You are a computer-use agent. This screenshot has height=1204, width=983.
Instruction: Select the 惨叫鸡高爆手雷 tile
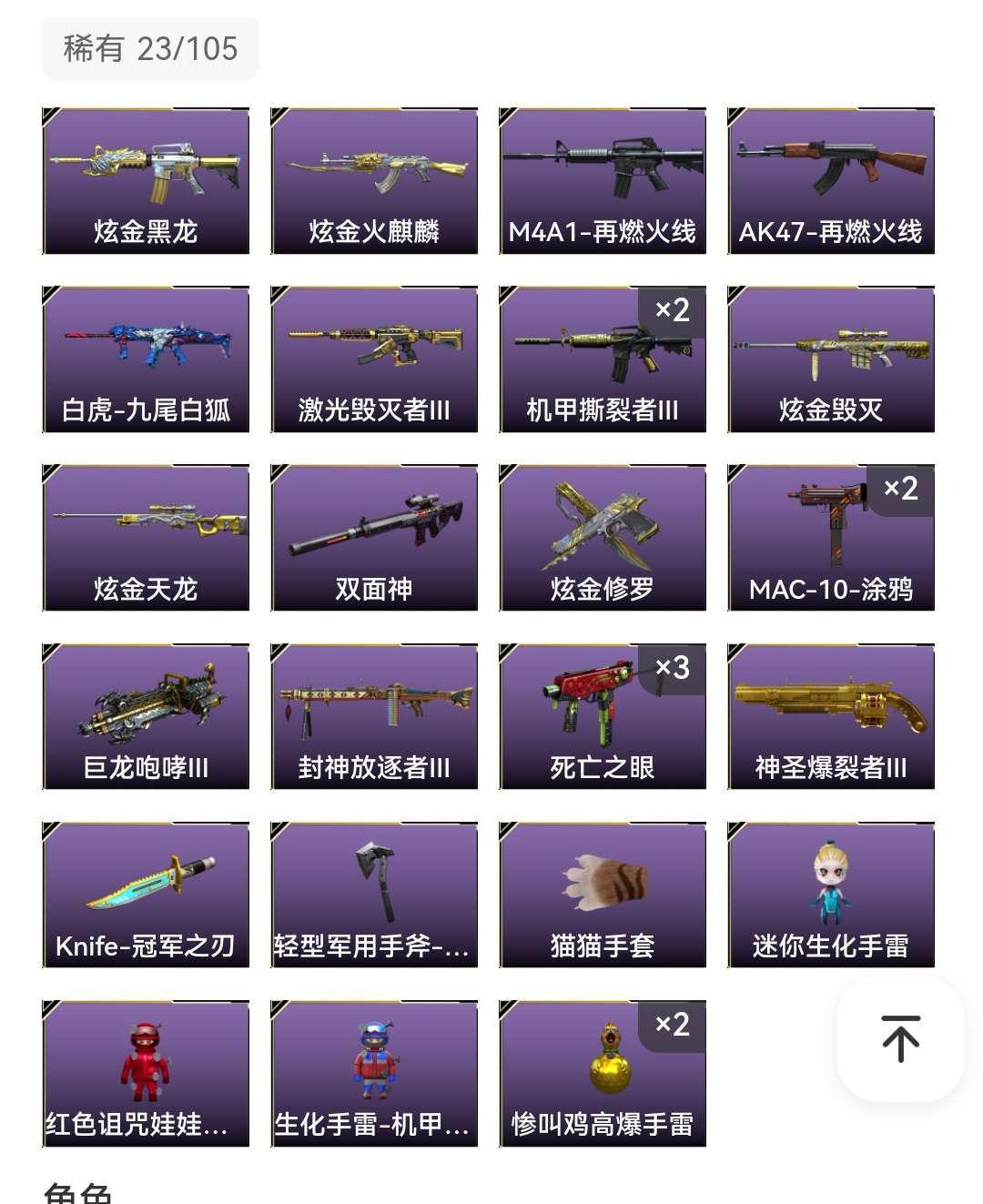pos(603,1073)
